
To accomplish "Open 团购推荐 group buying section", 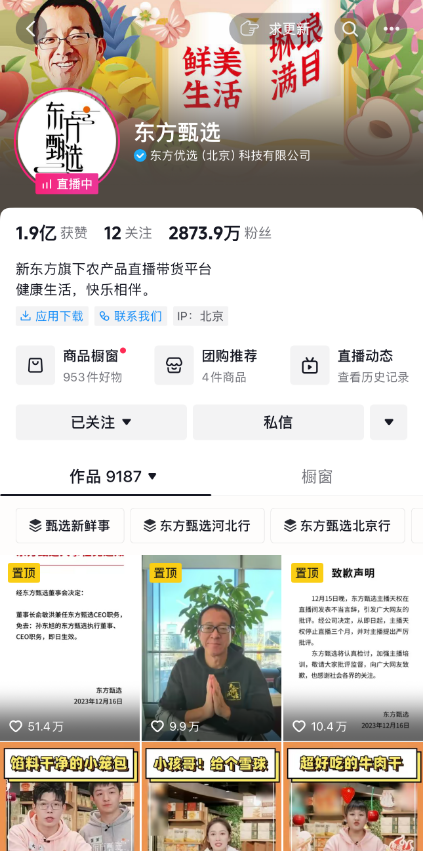I will coord(207,365).
